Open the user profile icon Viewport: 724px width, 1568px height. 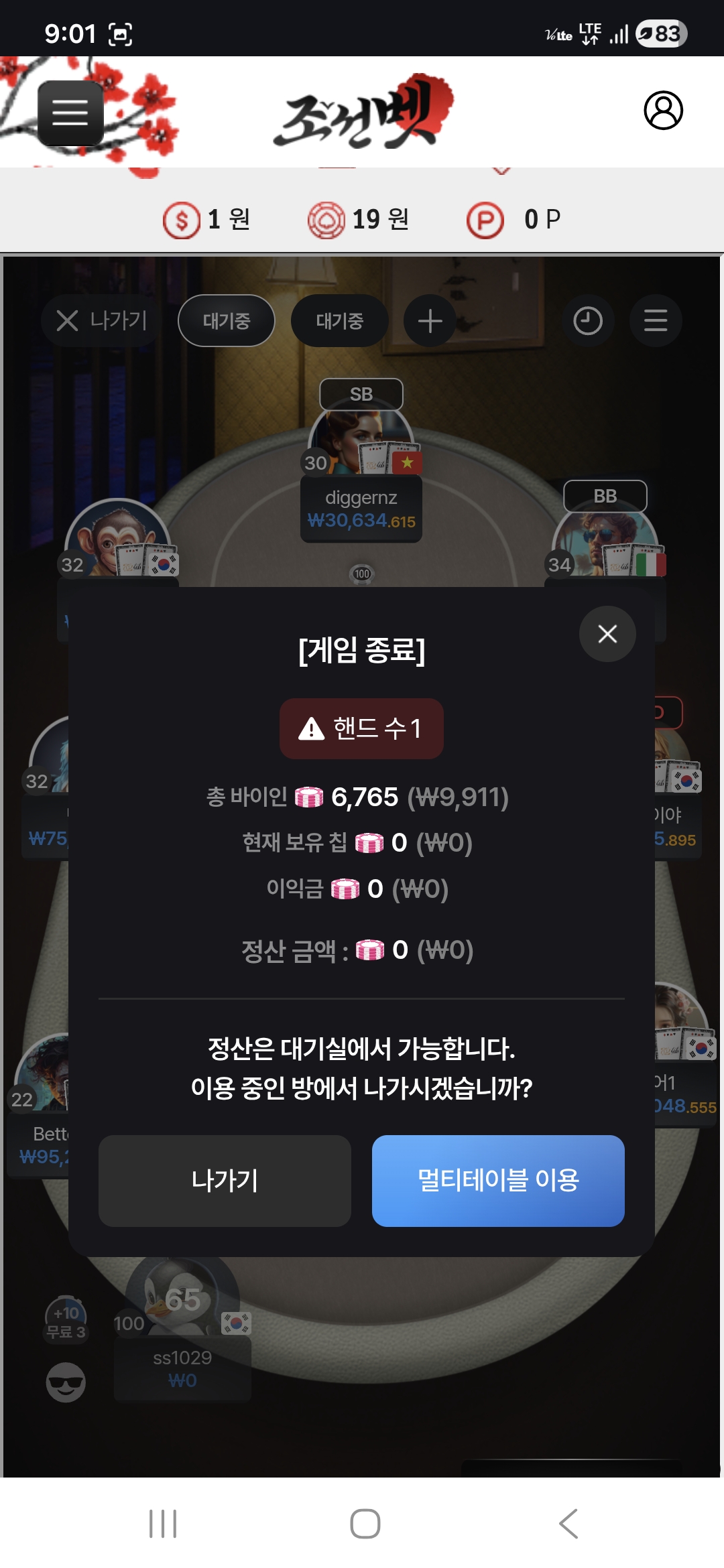[x=663, y=111]
